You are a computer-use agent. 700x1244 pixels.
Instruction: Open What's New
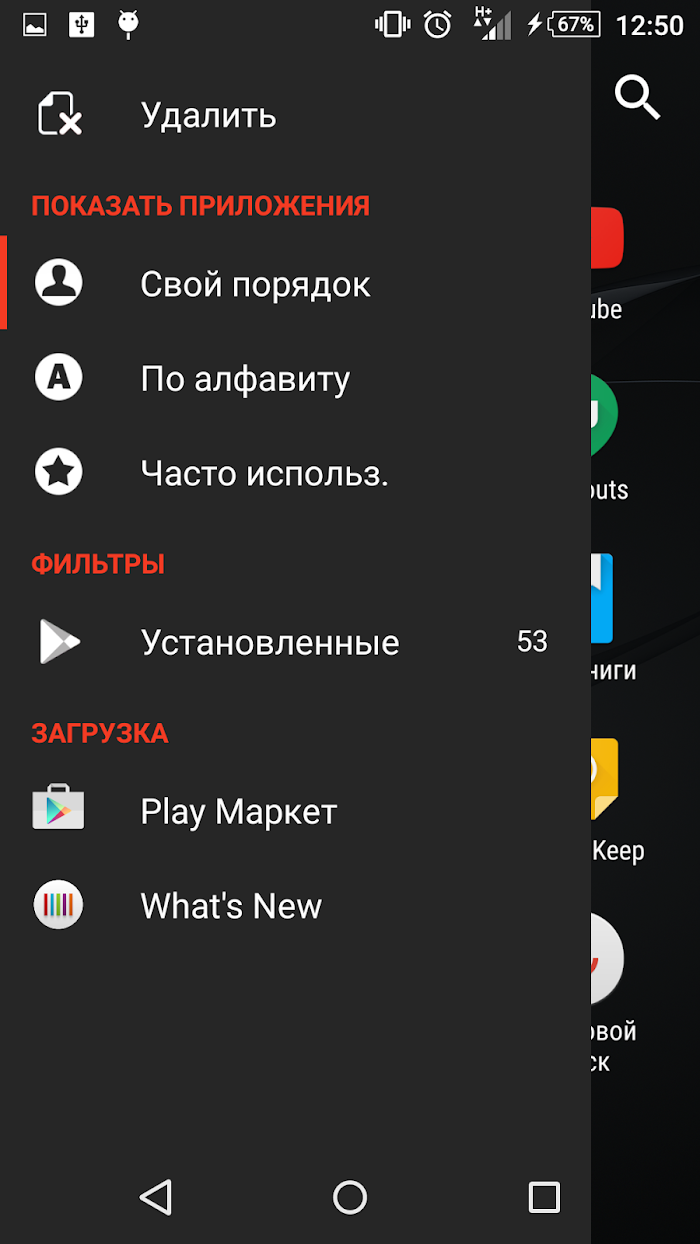295,905
